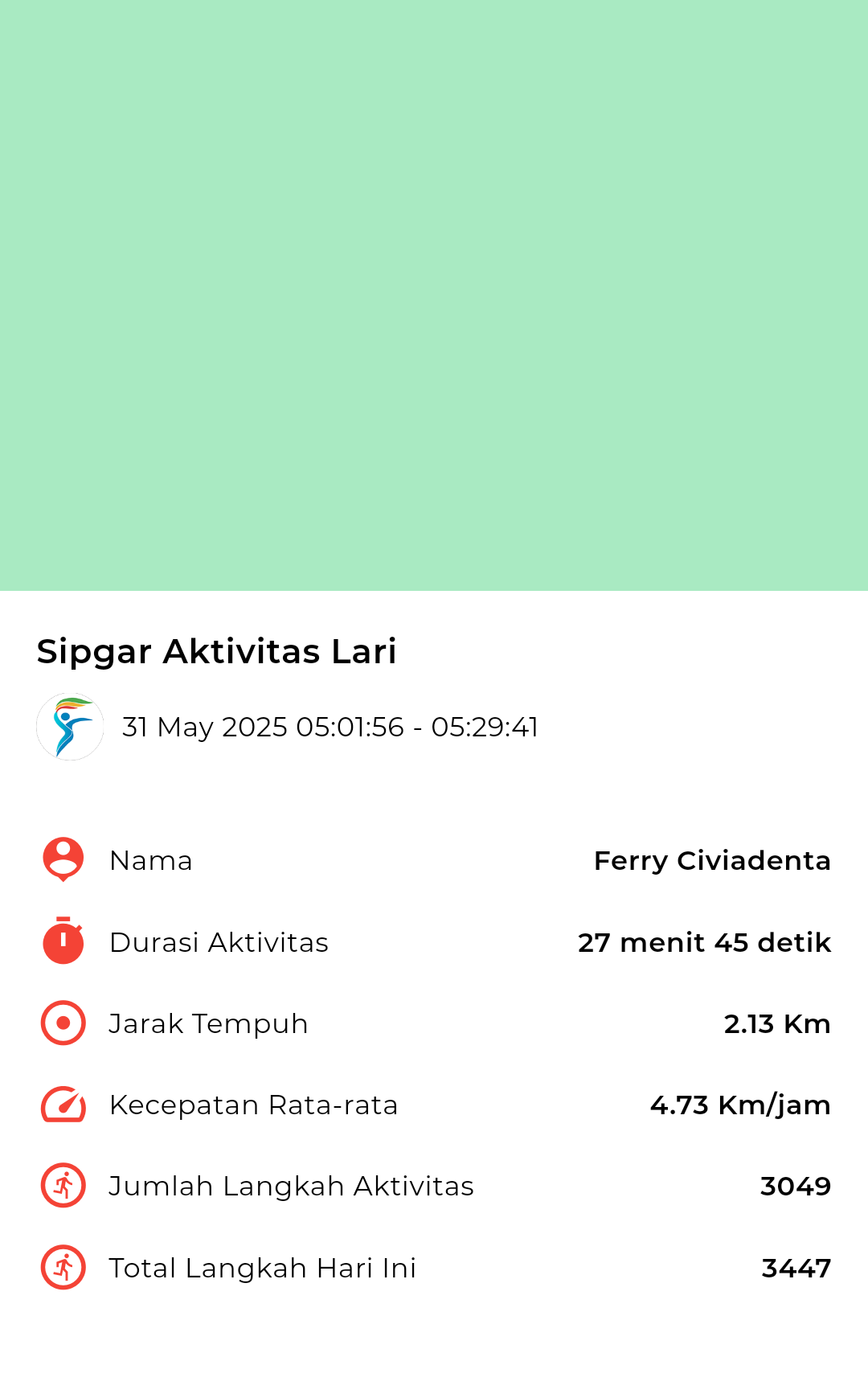Click the duration value 27 menit 45 detik
The height and width of the screenshot is (1394, 868).
(x=704, y=942)
